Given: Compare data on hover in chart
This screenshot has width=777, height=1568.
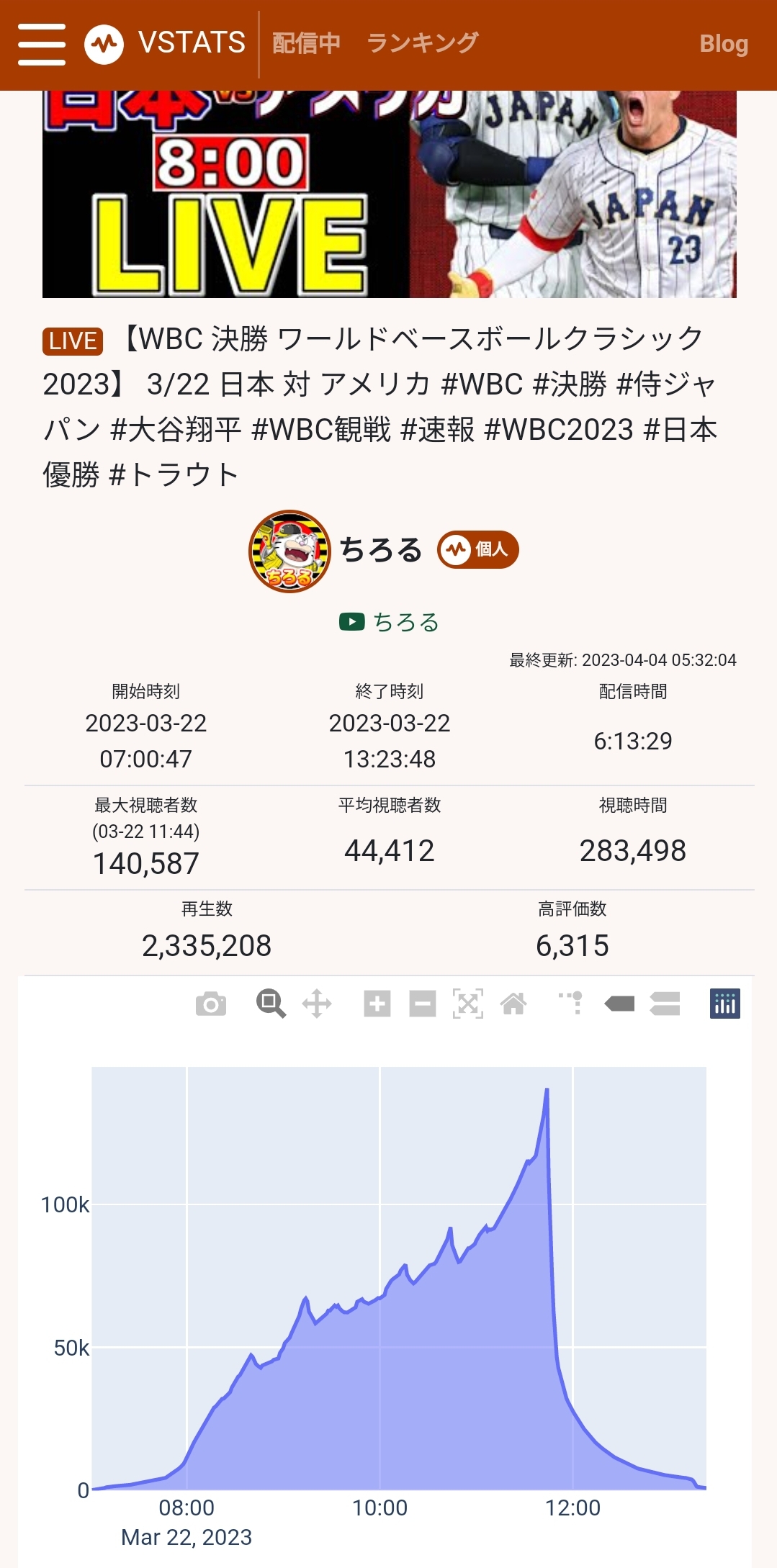Looking at the screenshot, I should pyautogui.click(x=665, y=1004).
